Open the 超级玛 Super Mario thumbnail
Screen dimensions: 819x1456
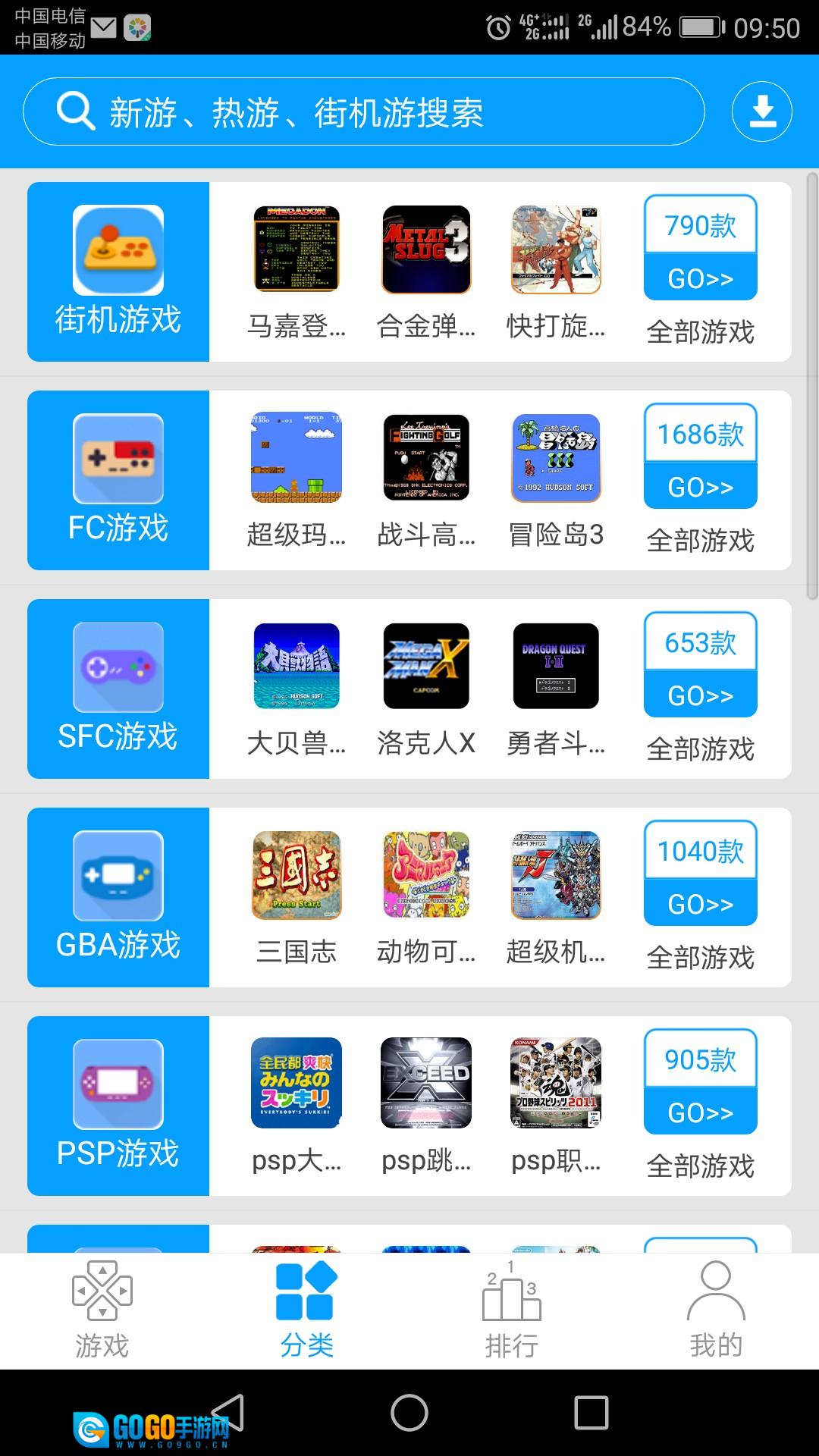click(297, 457)
